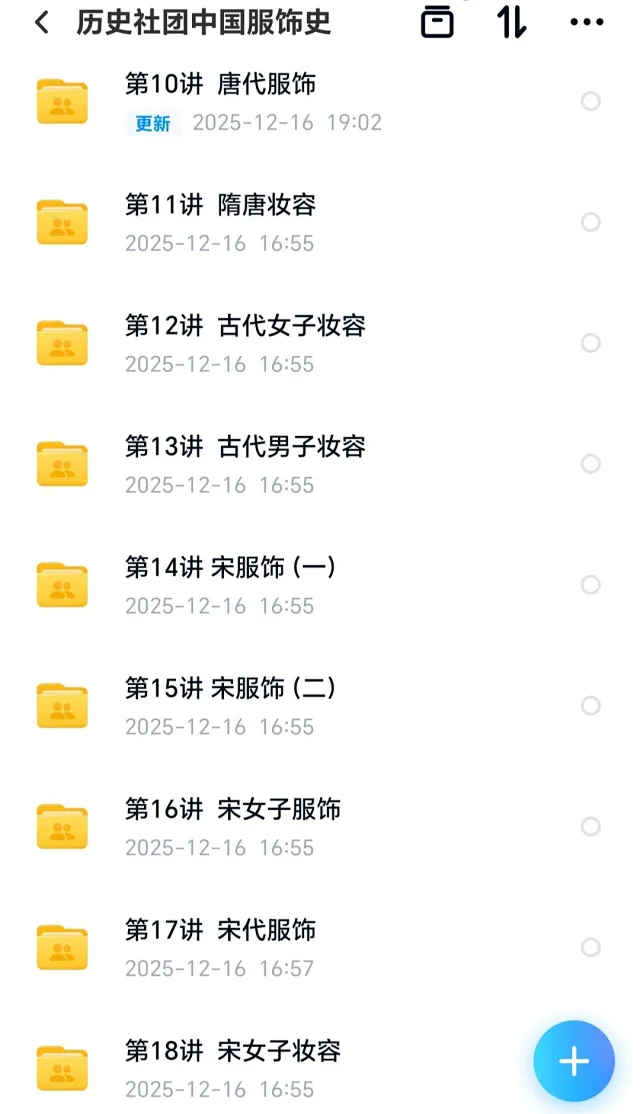Open folder 第10讲 唐代服饰

[x=220, y=84]
